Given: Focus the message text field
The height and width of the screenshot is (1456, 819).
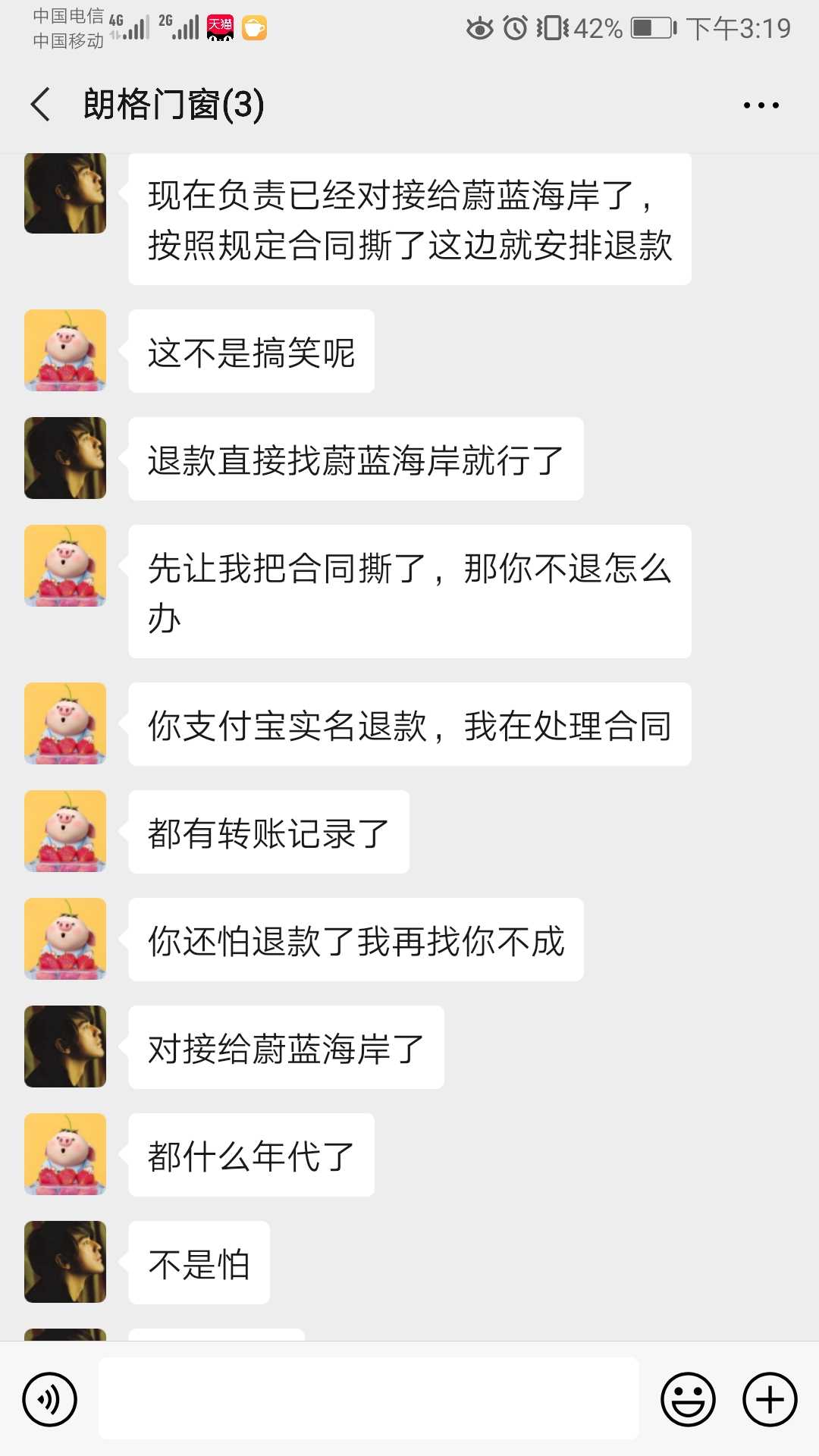Looking at the screenshot, I should (369, 1399).
